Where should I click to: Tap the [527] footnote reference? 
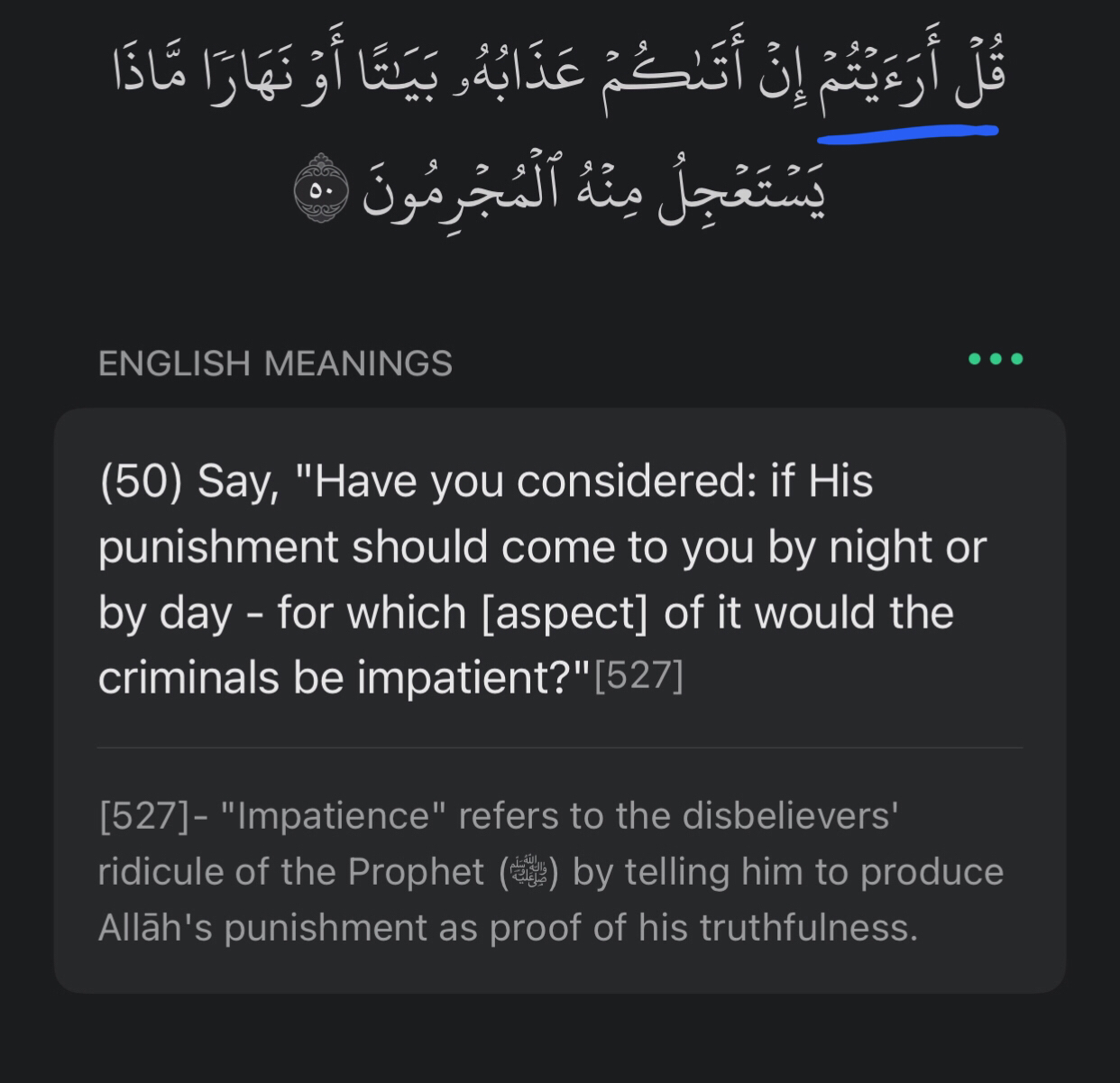coord(638,676)
